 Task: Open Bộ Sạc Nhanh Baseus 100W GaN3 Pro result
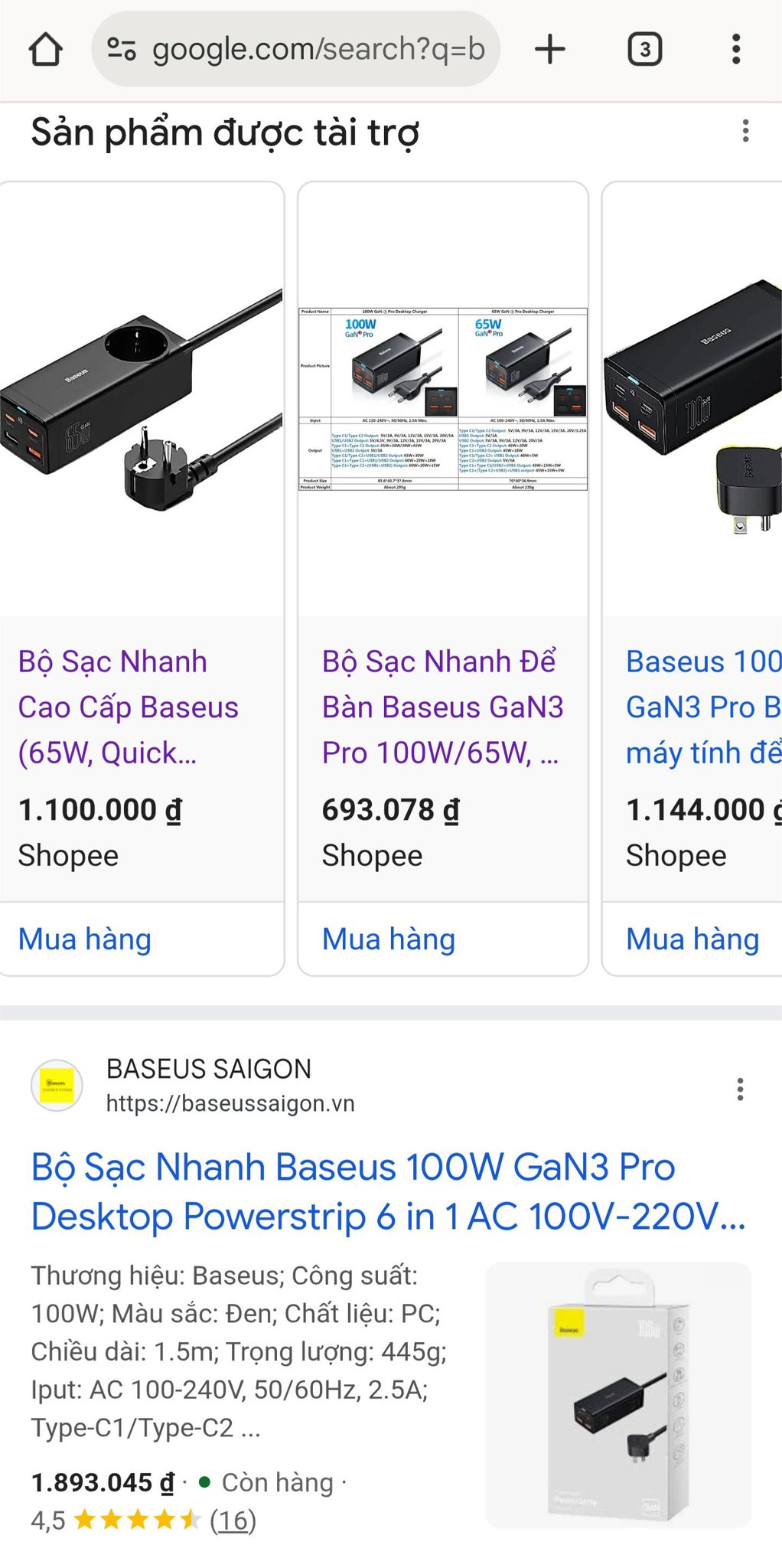pyautogui.click(x=388, y=1191)
